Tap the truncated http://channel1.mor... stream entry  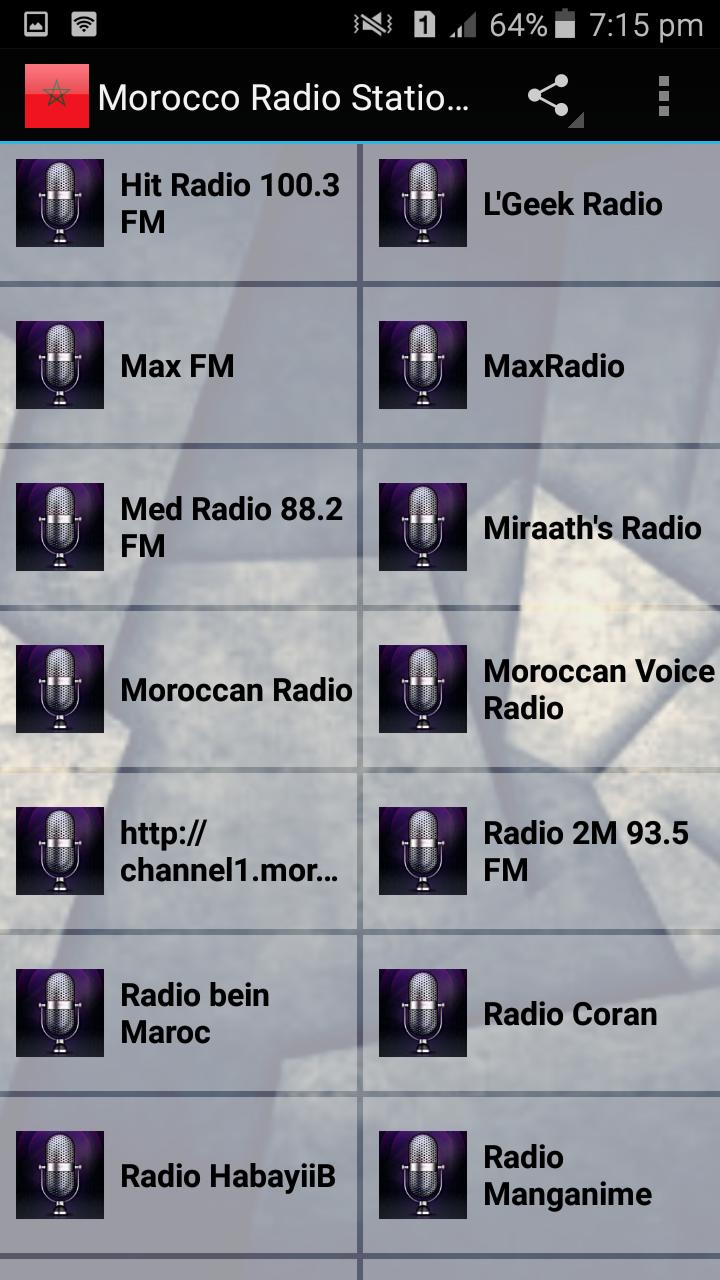coord(180,851)
